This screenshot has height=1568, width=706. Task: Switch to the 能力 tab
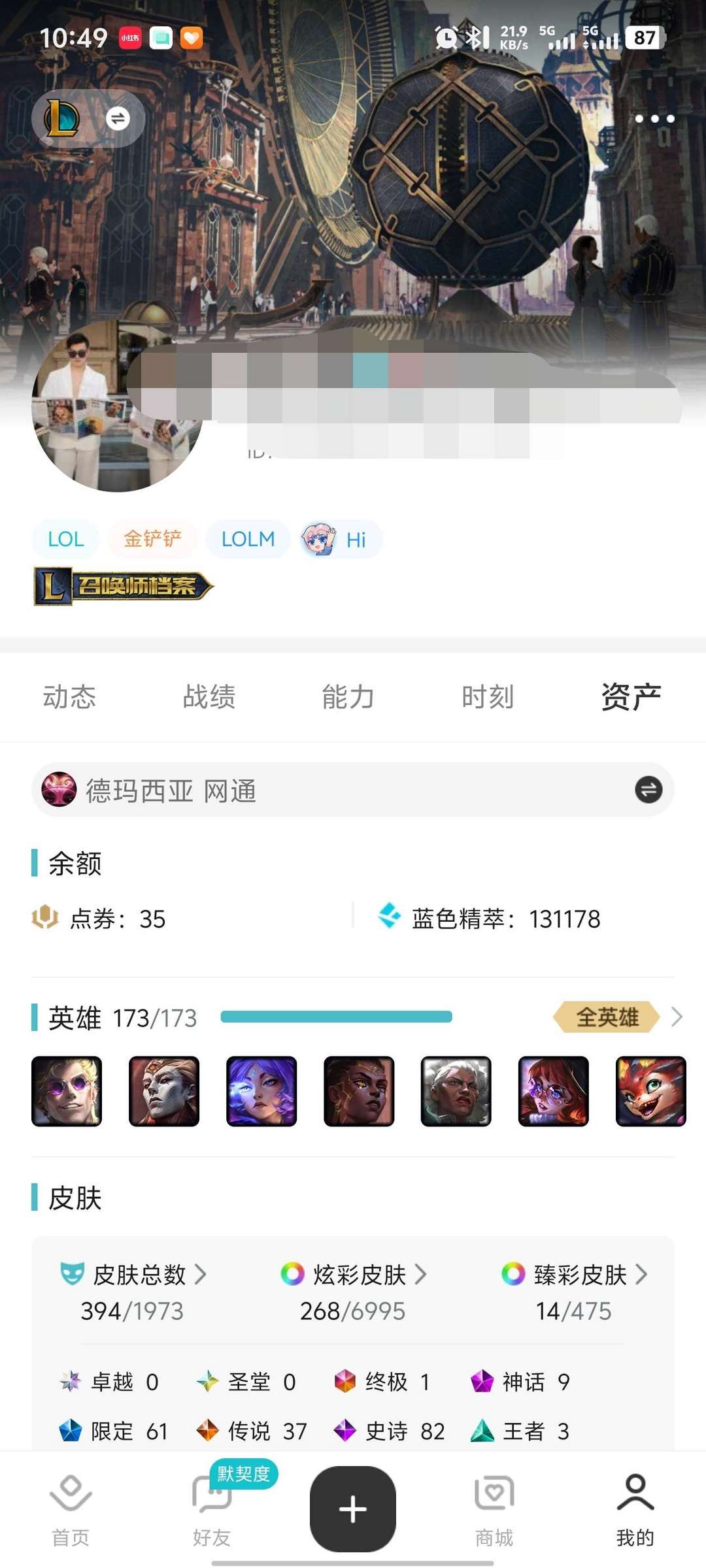click(x=348, y=696)
